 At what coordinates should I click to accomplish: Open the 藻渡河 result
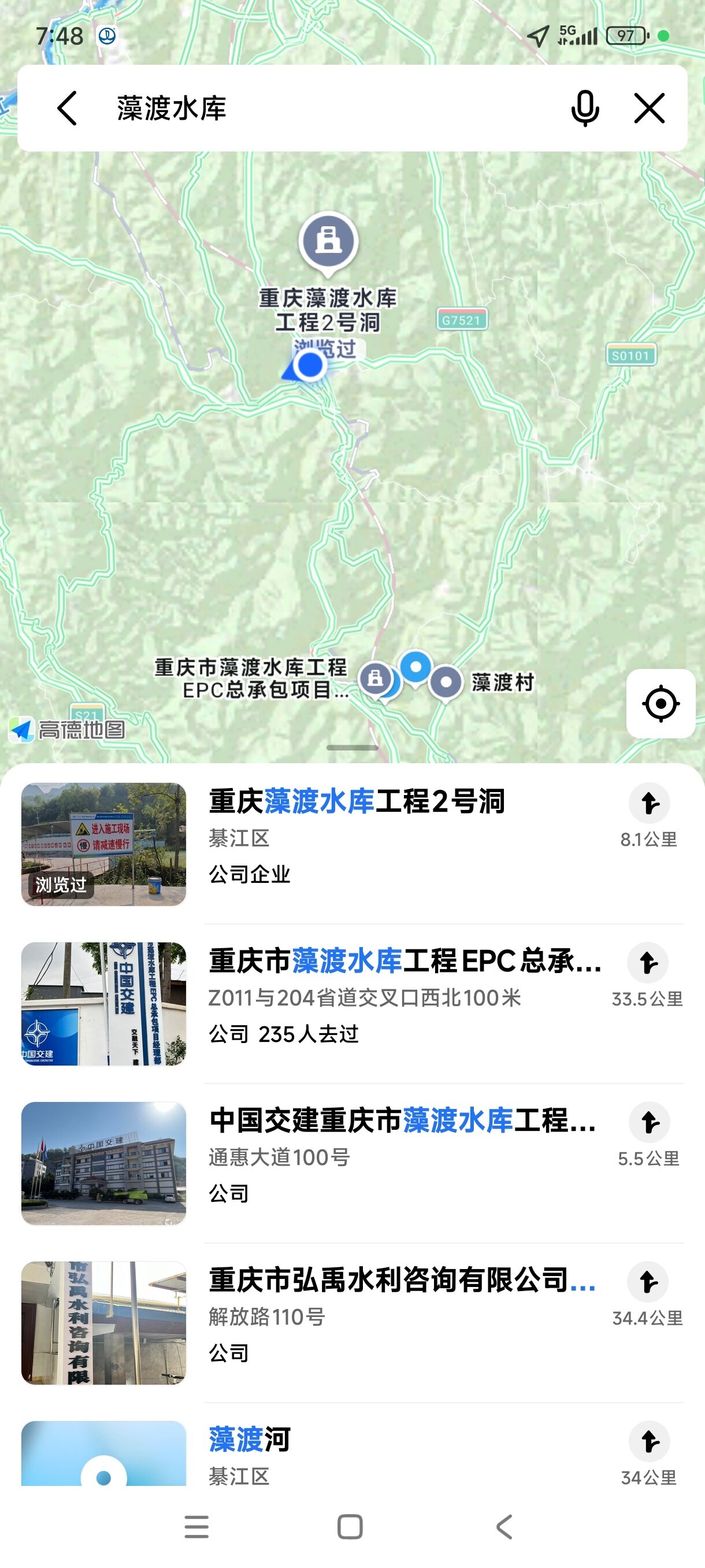point(250,1440)
